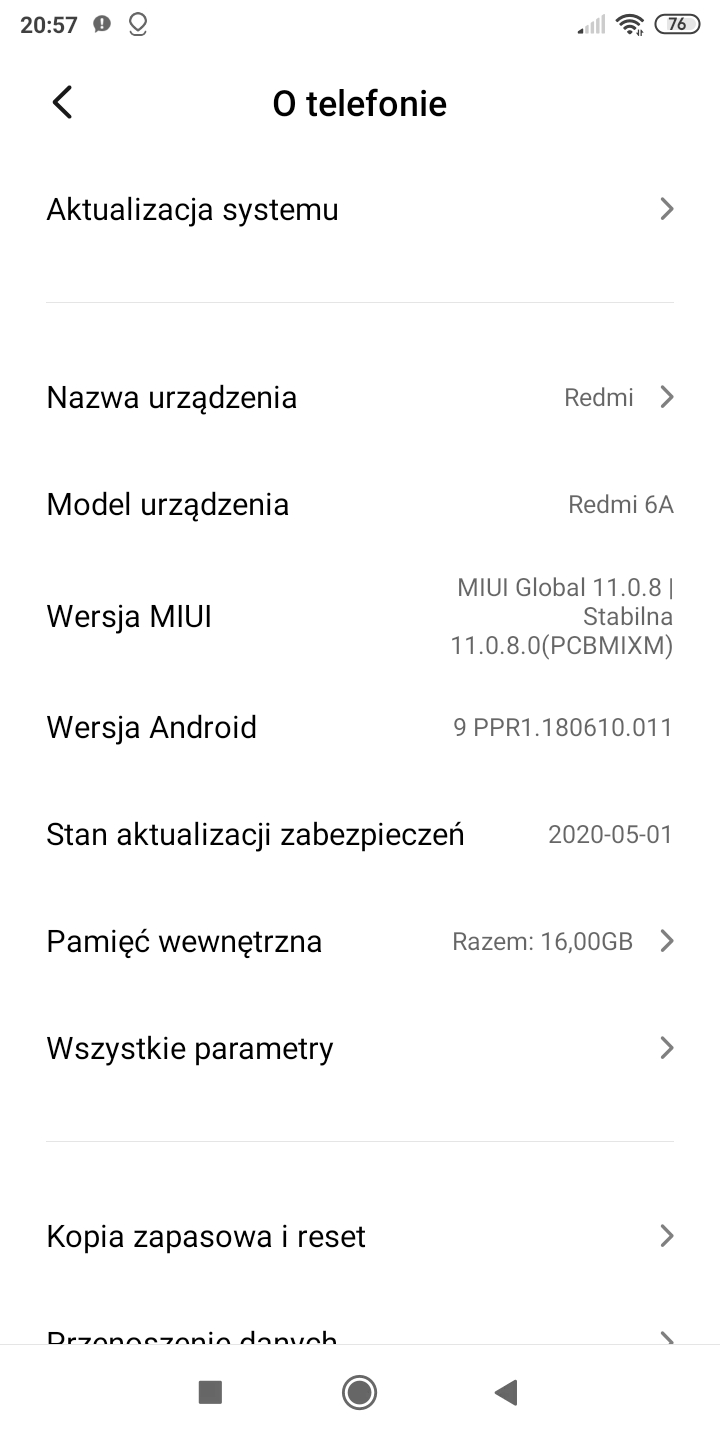
Task: Open Aktualizacja systemu
Action: 360,210
